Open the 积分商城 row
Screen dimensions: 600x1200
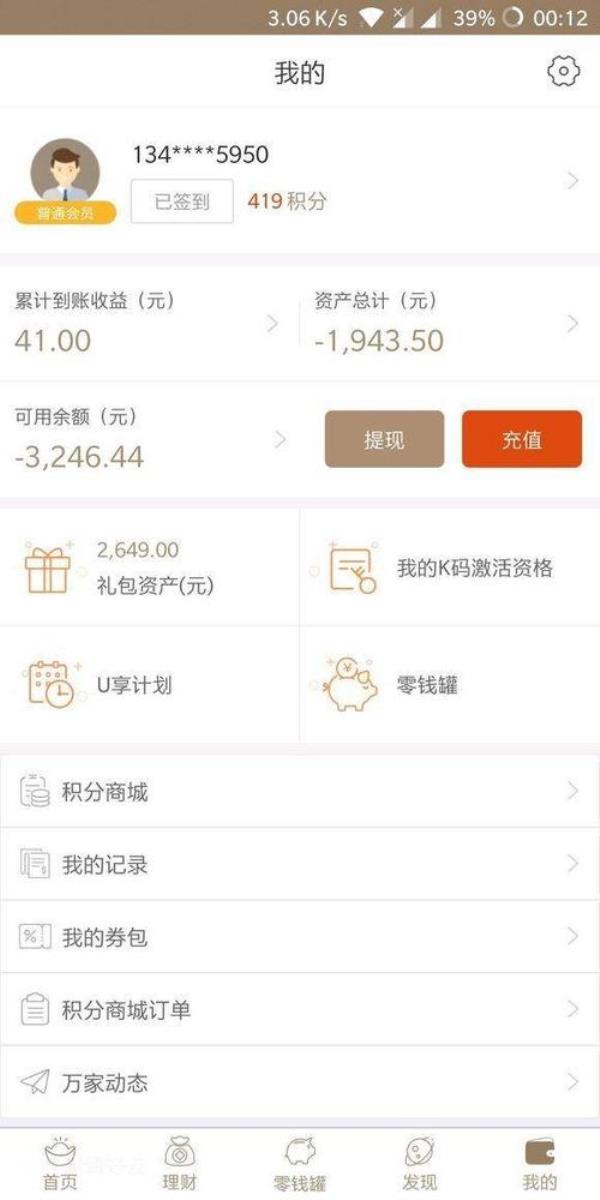pos(300,792)
